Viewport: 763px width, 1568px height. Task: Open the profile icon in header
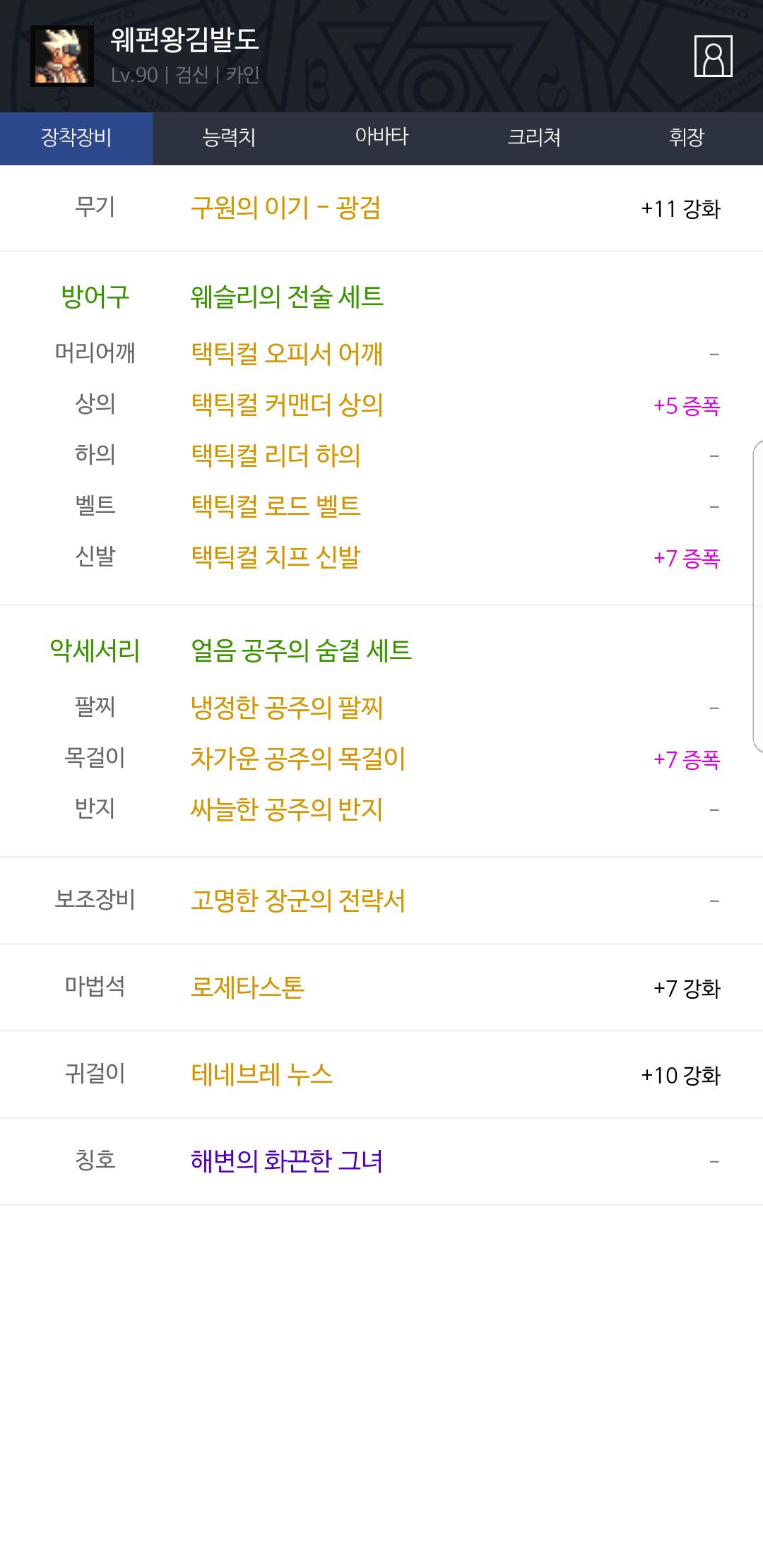[713, 56]
